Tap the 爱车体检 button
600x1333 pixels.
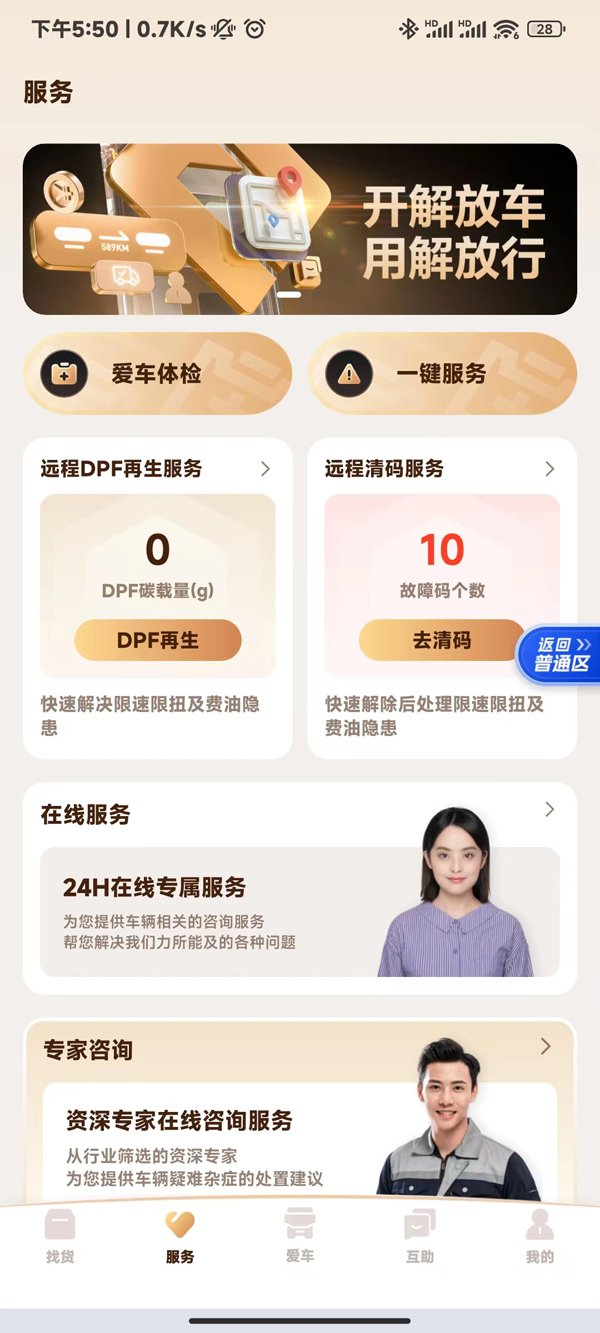(157, 374)
